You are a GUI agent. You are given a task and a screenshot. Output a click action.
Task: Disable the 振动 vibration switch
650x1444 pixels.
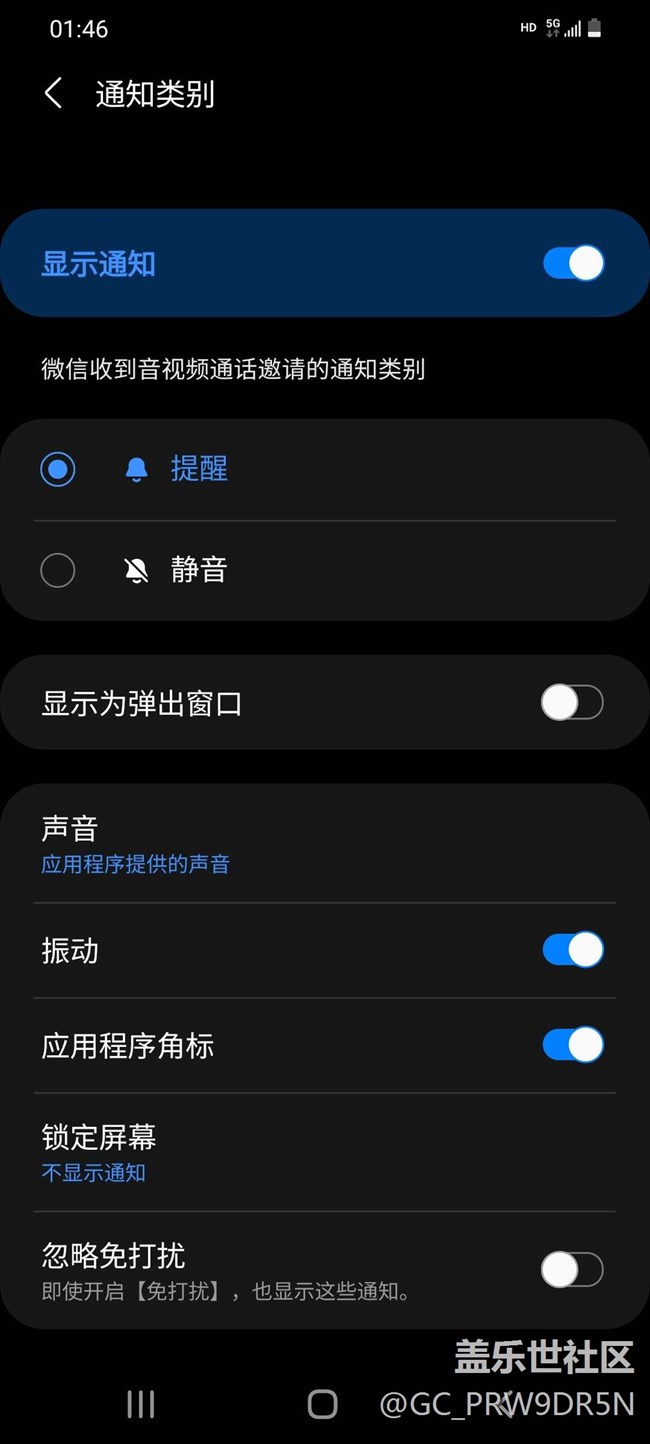573,950
